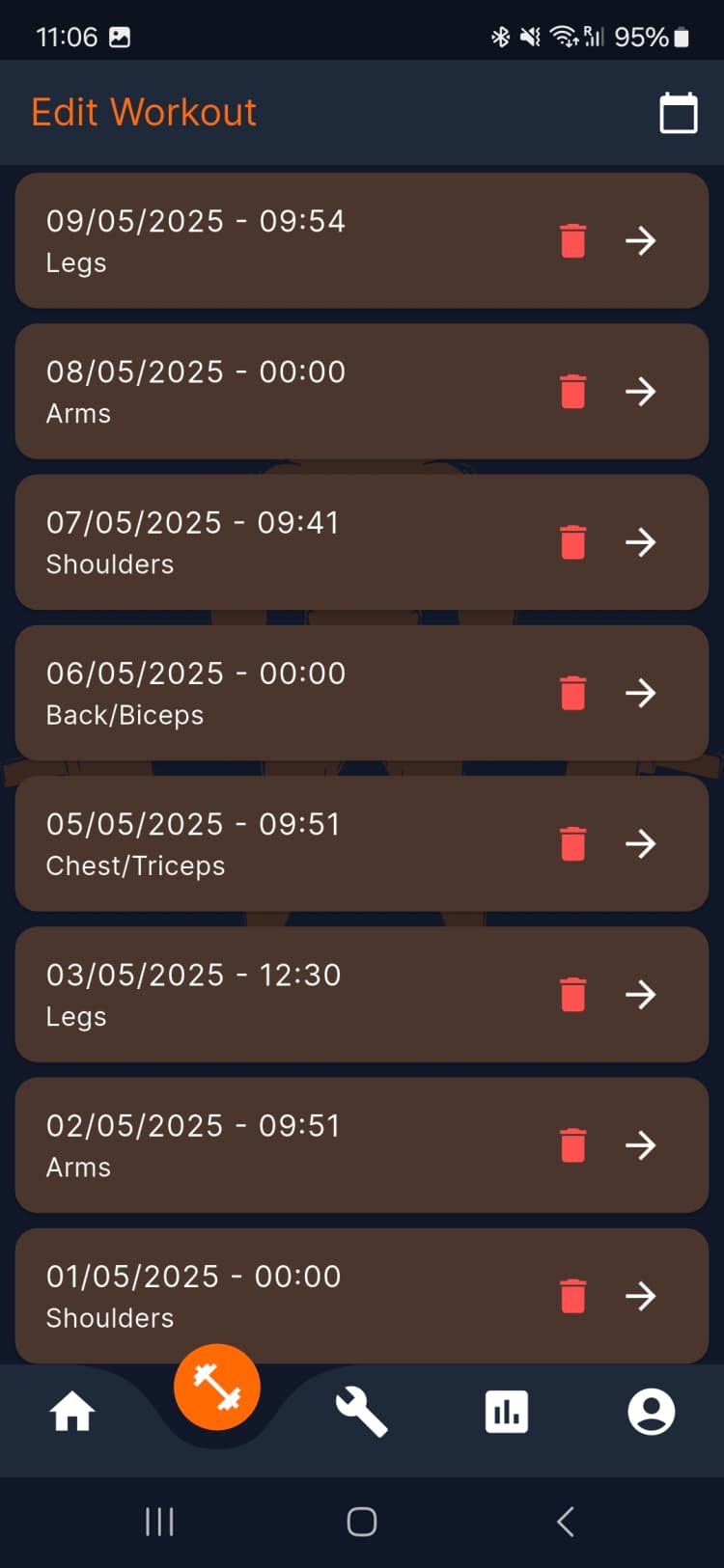The height and width of the screenshot is (1568, 724).
Task: Click the Edit Workout heading
Action: click(143, 111)
